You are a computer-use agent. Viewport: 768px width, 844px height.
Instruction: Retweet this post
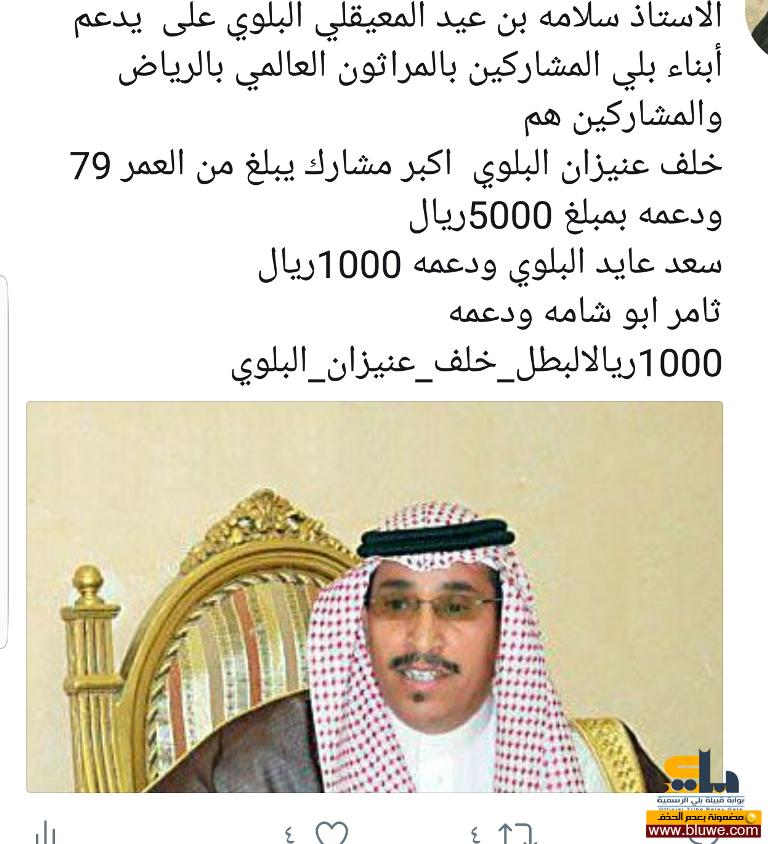[517, 832]
